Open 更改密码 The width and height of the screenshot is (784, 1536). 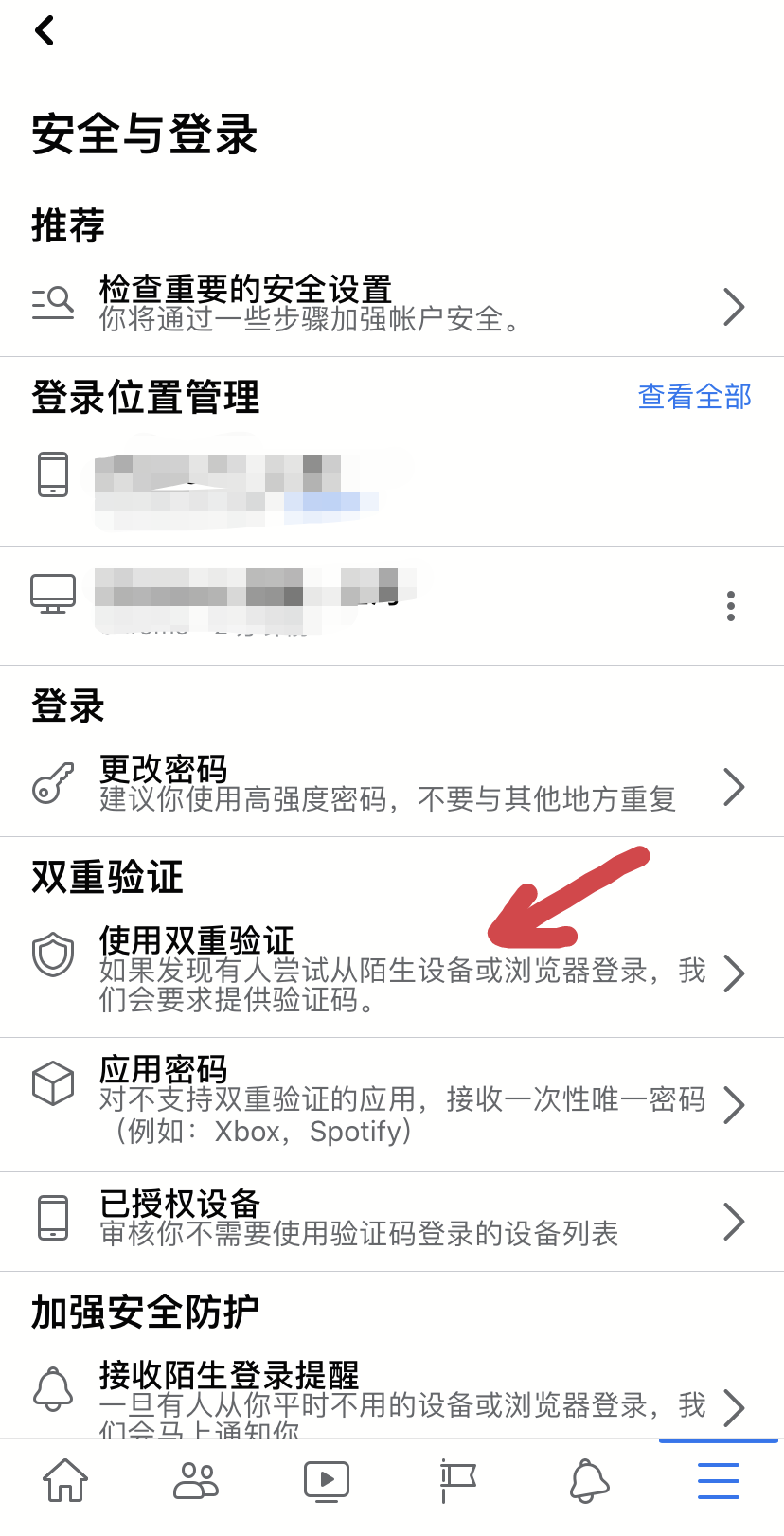click(392, 786)
